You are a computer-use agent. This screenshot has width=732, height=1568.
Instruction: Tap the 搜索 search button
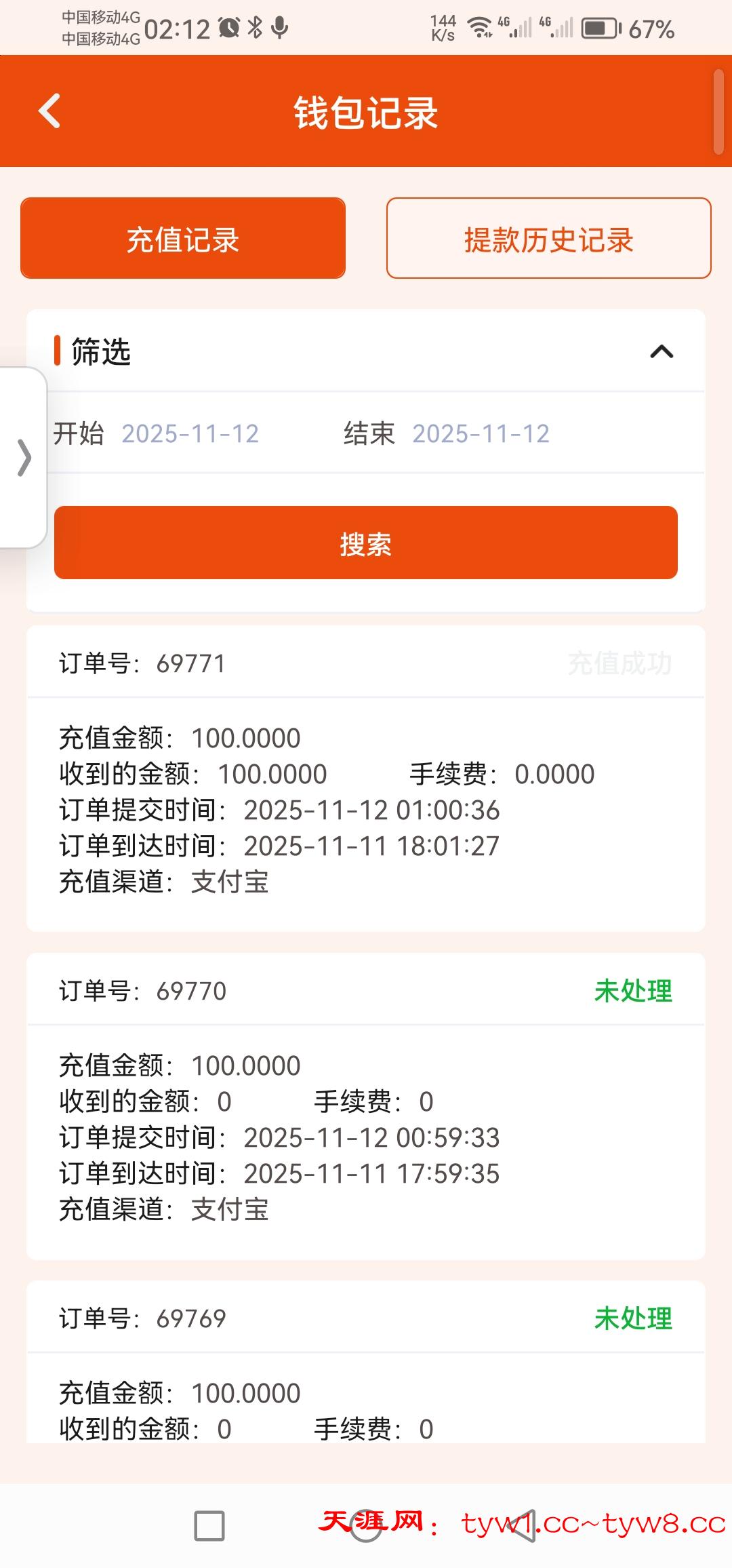click(366, 543)
